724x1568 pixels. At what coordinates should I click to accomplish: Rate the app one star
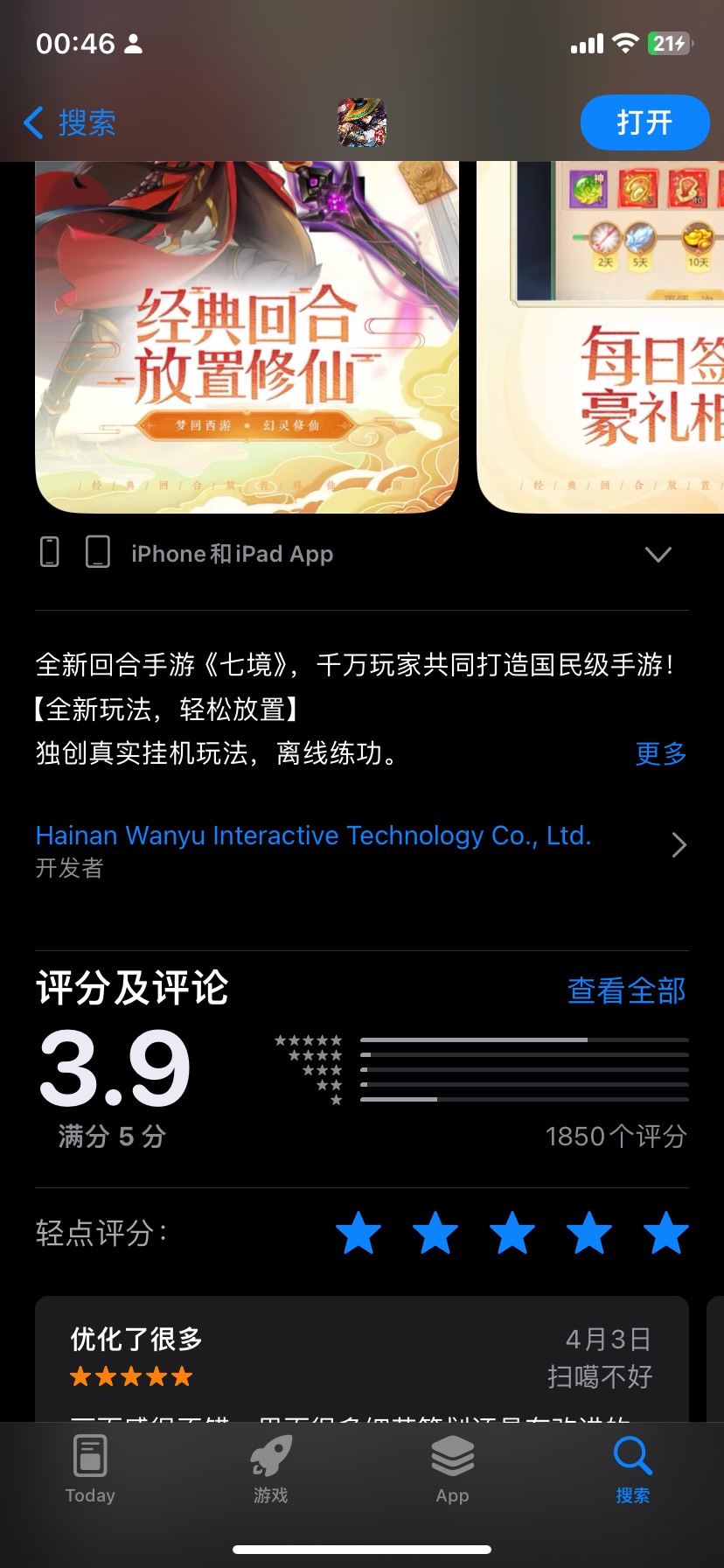click(x=359, y=1233)
